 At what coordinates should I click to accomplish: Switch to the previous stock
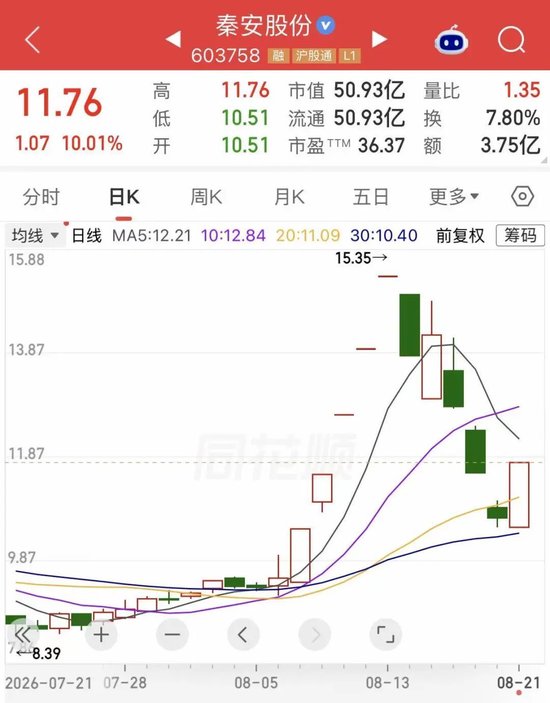(x=173, y=39)
